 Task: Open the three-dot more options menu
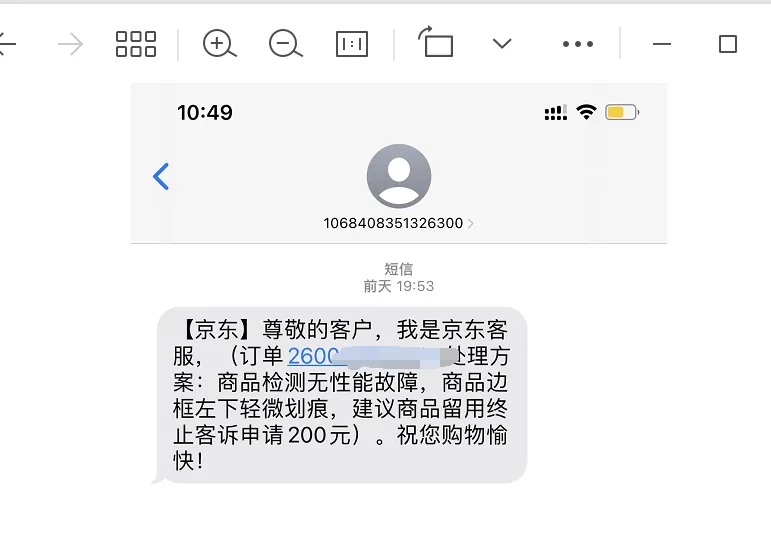click(x=578, y=44)
